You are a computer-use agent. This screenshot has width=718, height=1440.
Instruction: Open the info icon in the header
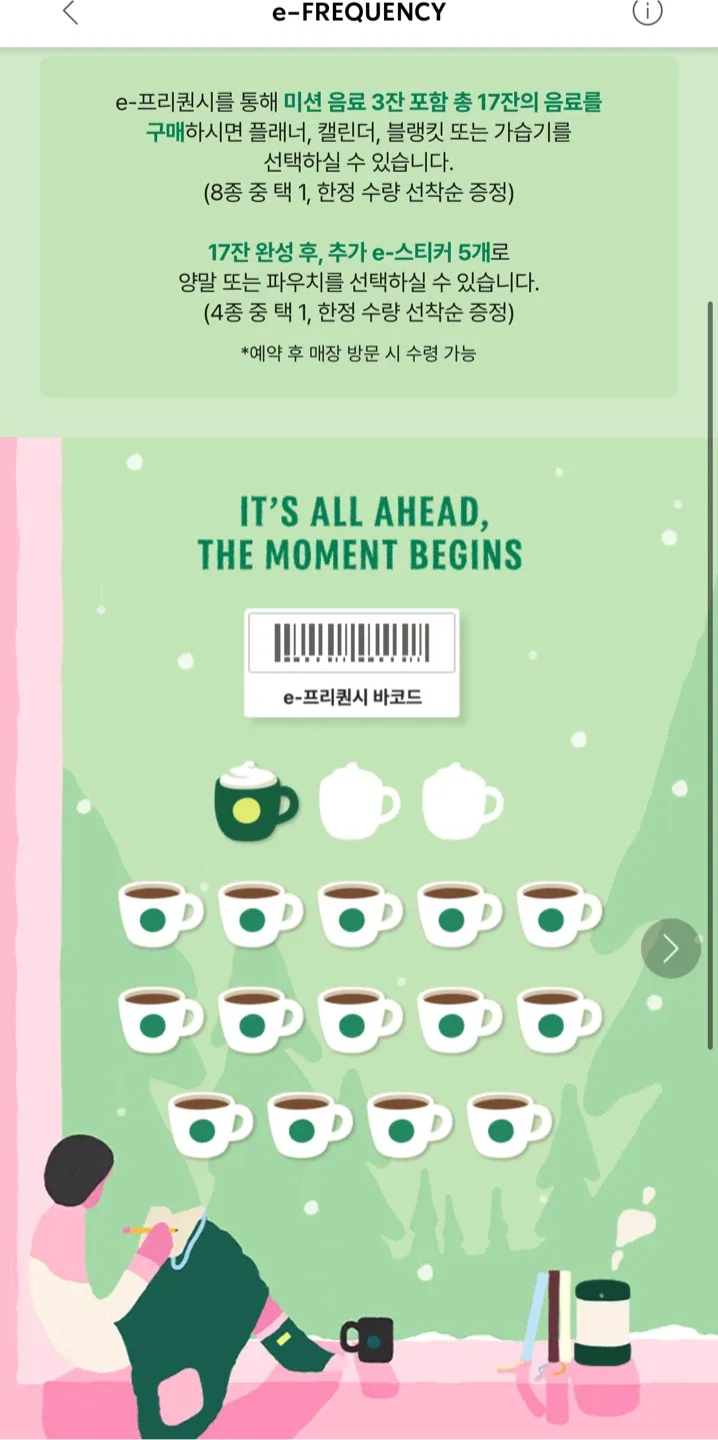pos(648,11)
